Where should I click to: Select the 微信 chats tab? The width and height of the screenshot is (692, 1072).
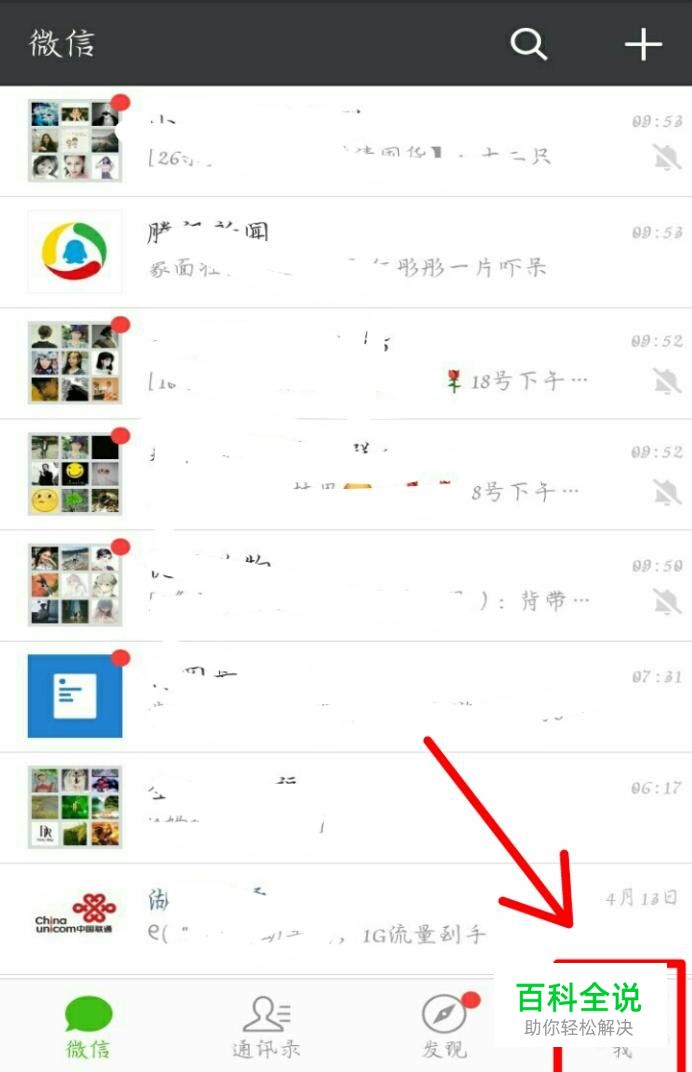88,1027
